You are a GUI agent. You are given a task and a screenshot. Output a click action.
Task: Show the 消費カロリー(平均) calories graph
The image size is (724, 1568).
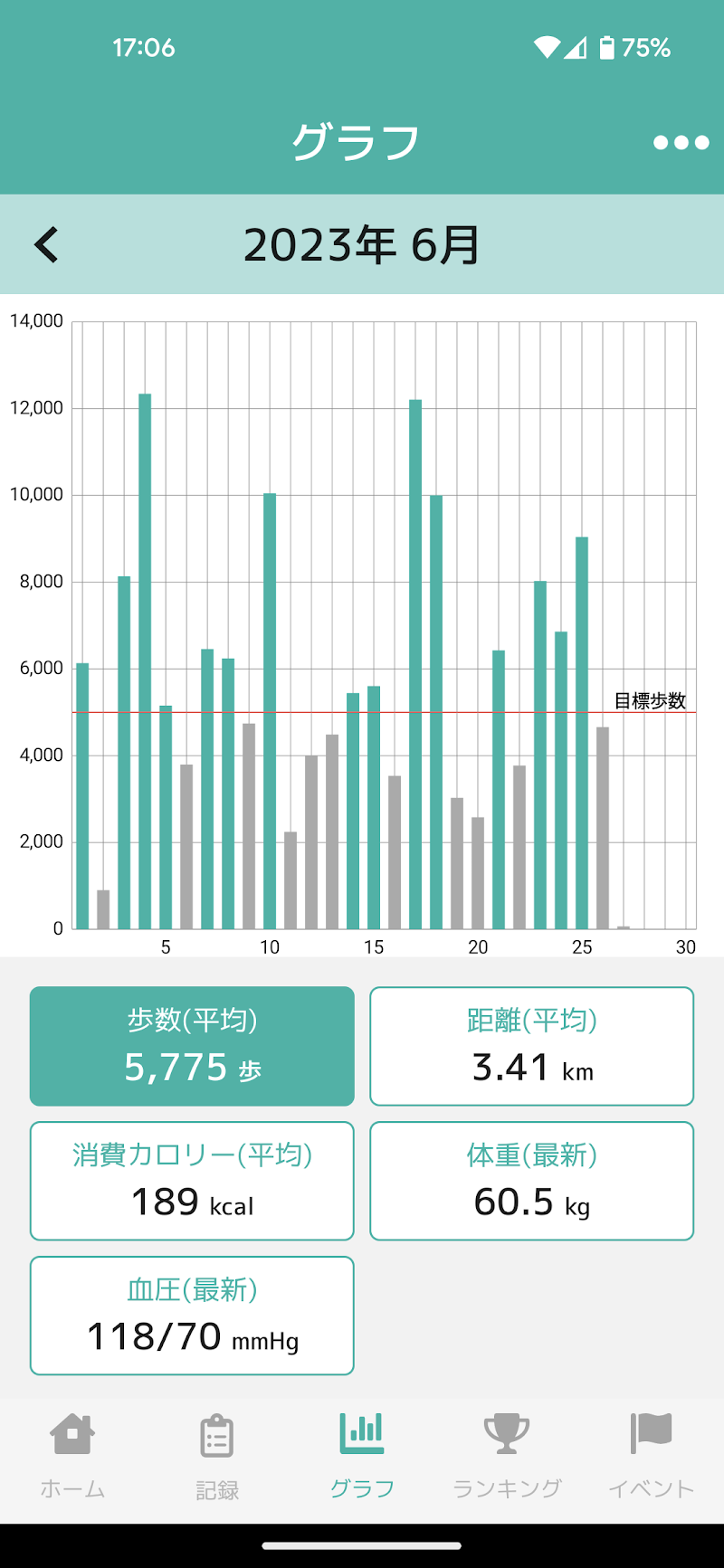[x=192, y=1181]
